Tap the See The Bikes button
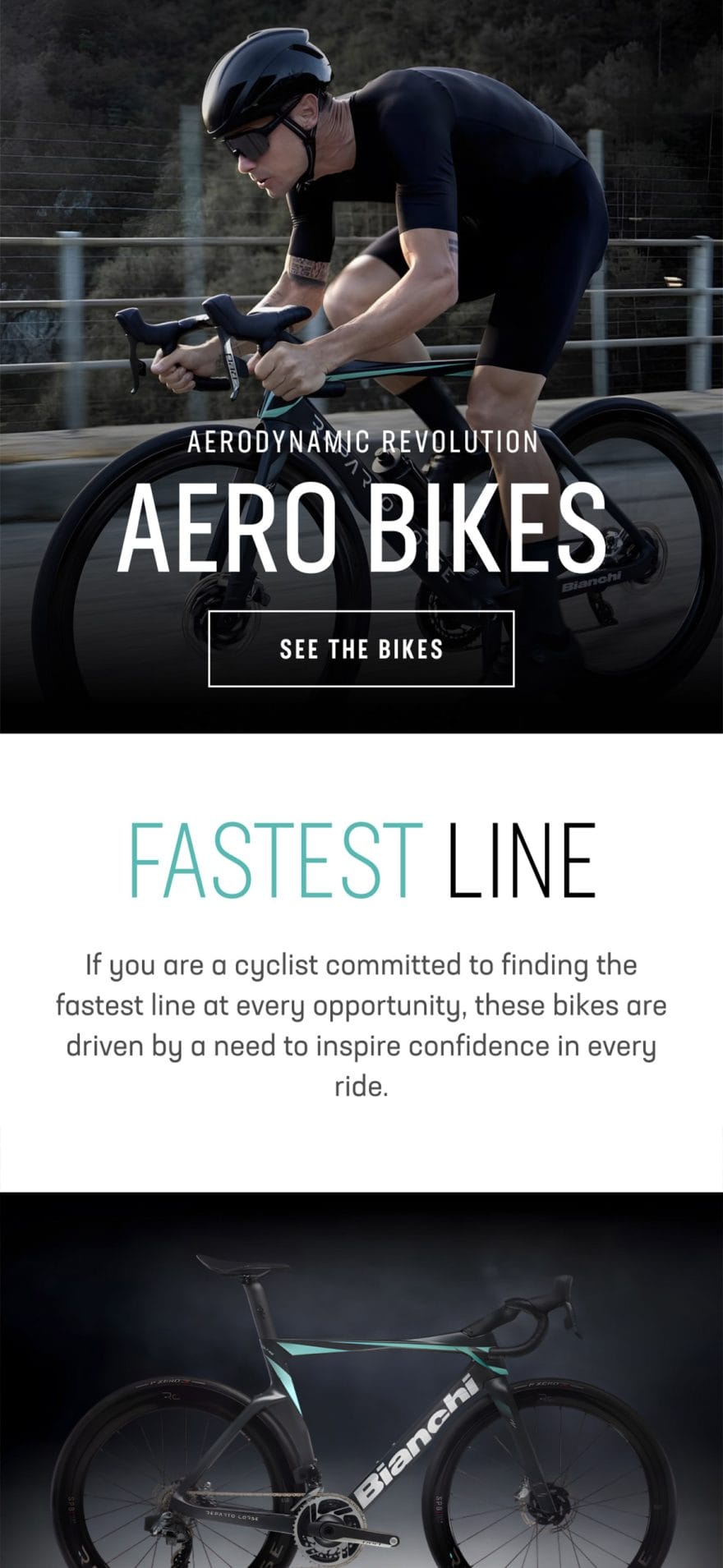The width and height of the screenshot is (723, 1568). click(361, 649)
